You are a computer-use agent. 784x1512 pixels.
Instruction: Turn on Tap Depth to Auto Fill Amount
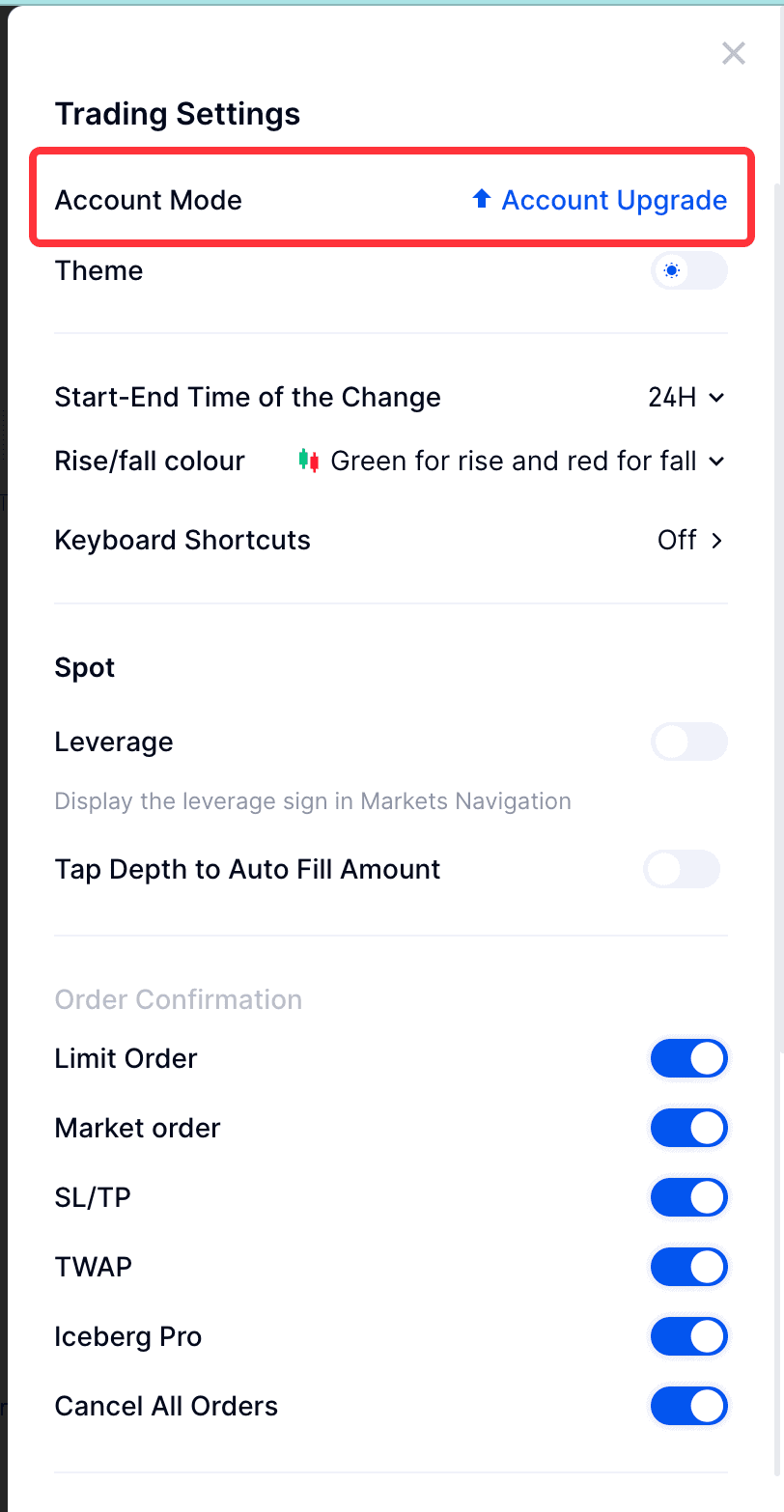pyautogui.click(x=682, y=869)
